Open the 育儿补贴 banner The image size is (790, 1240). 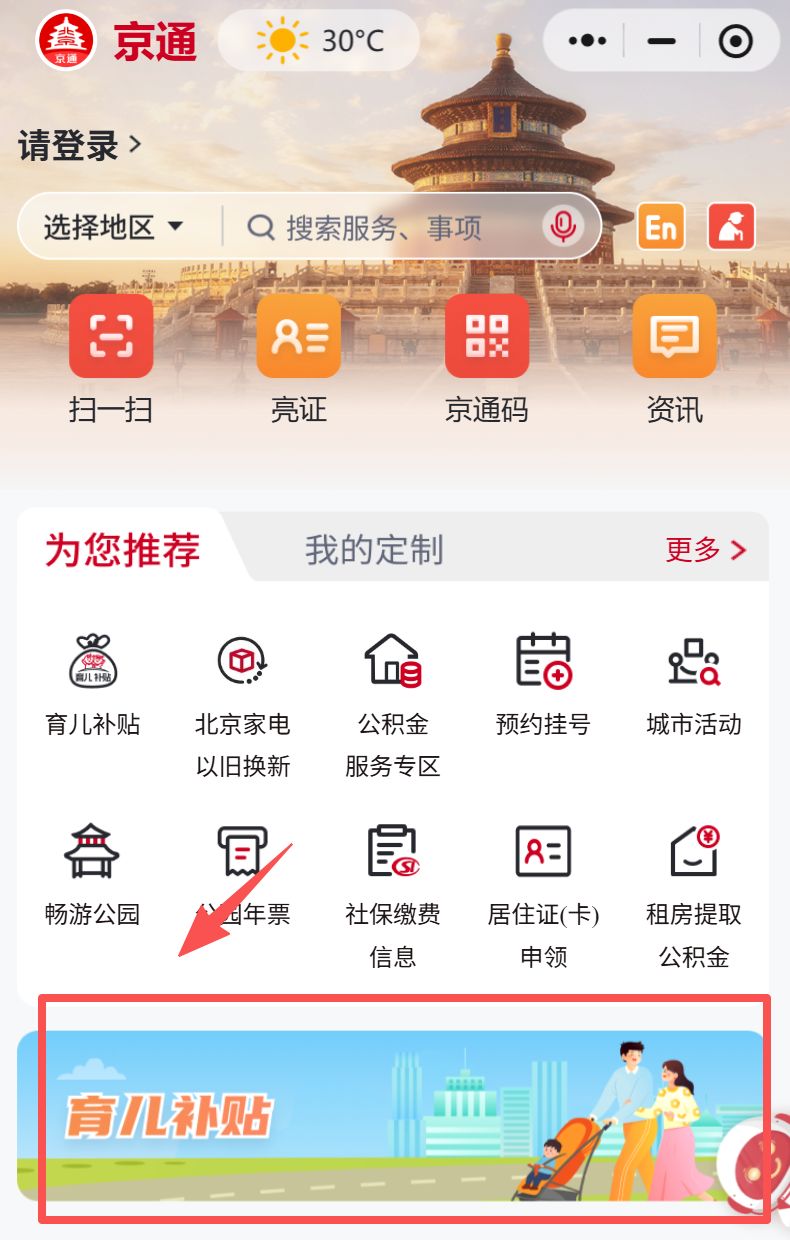click(390, 1115)
